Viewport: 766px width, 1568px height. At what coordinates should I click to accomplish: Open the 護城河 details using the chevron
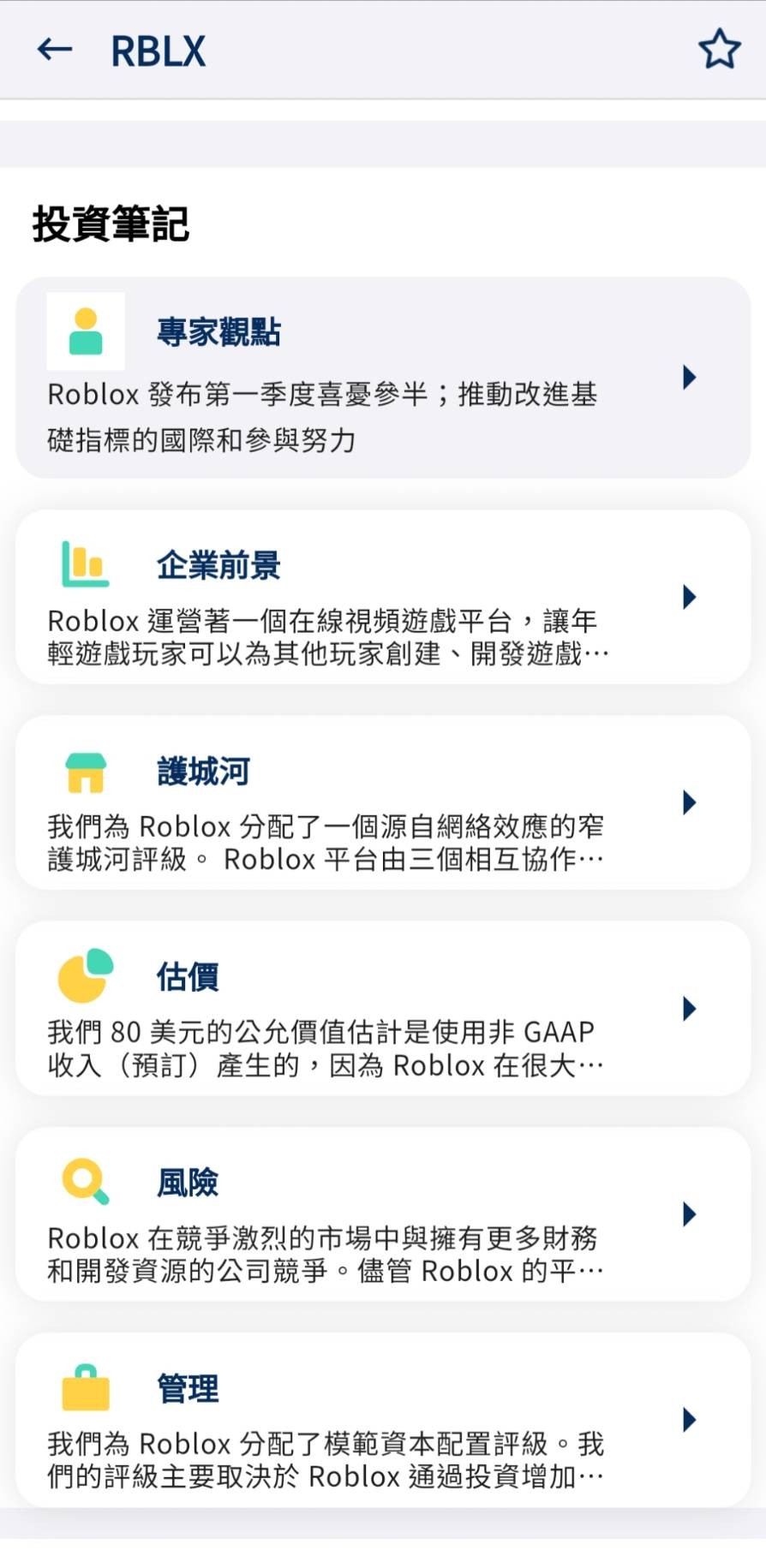(689, 803)
